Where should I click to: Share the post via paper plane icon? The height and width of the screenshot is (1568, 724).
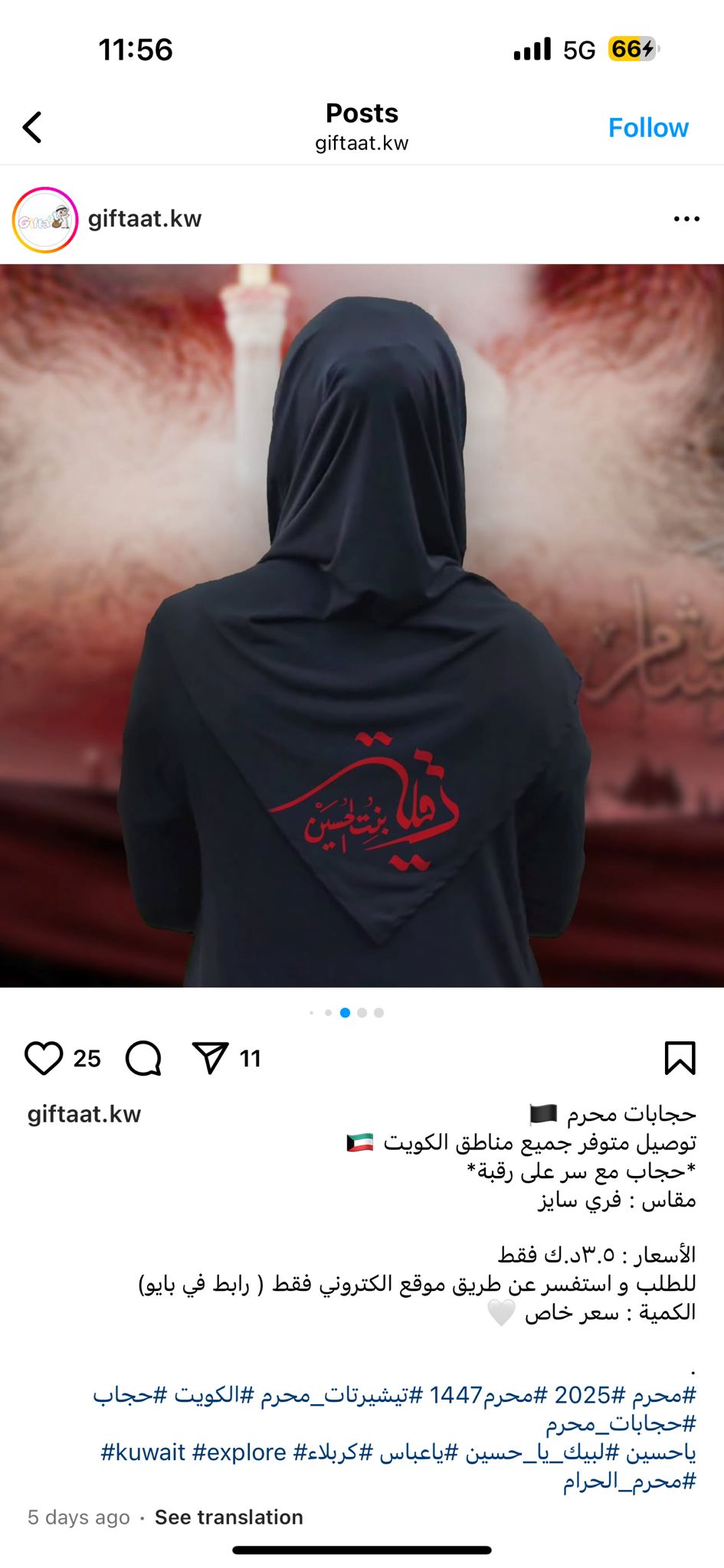click(210, 1058)
